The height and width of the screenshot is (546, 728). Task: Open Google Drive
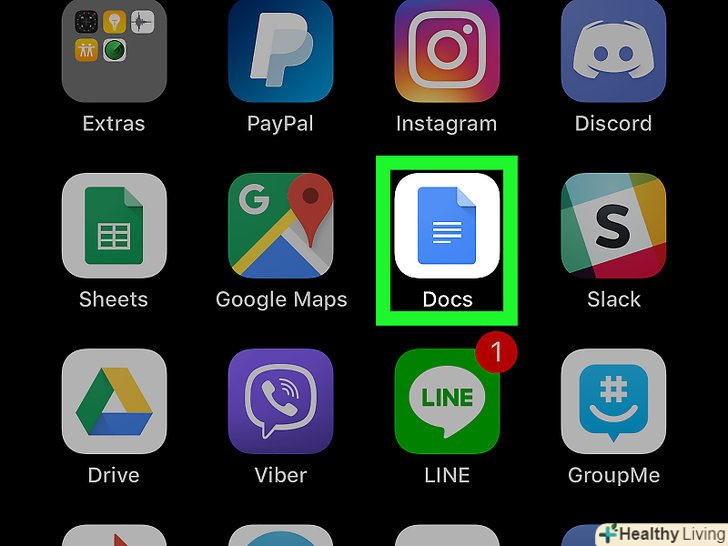point(113,400)
